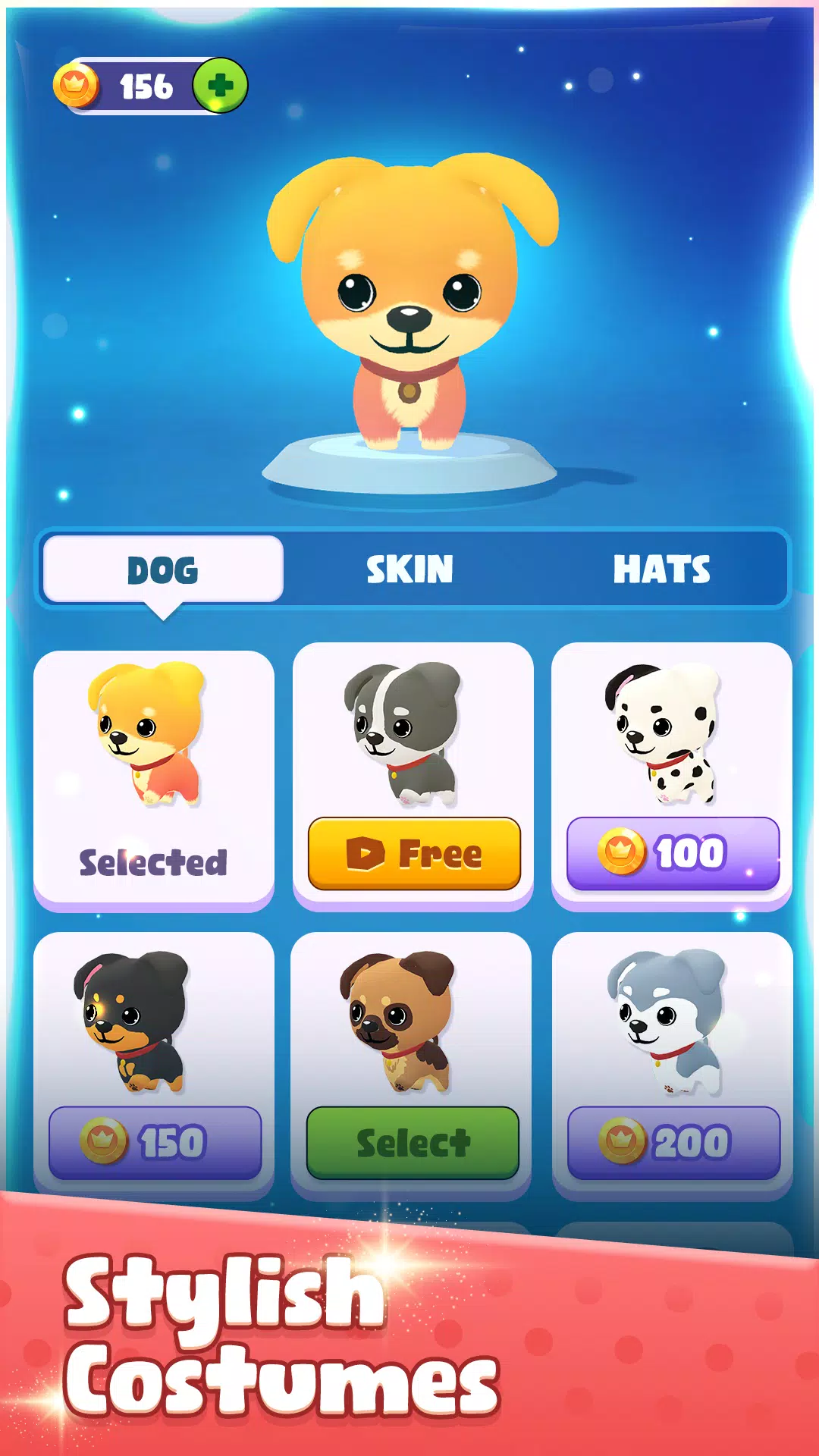Choose the yellow dog card marked Selected
The height and width of the screenshot is (1456, 819).
pos(153,777)
